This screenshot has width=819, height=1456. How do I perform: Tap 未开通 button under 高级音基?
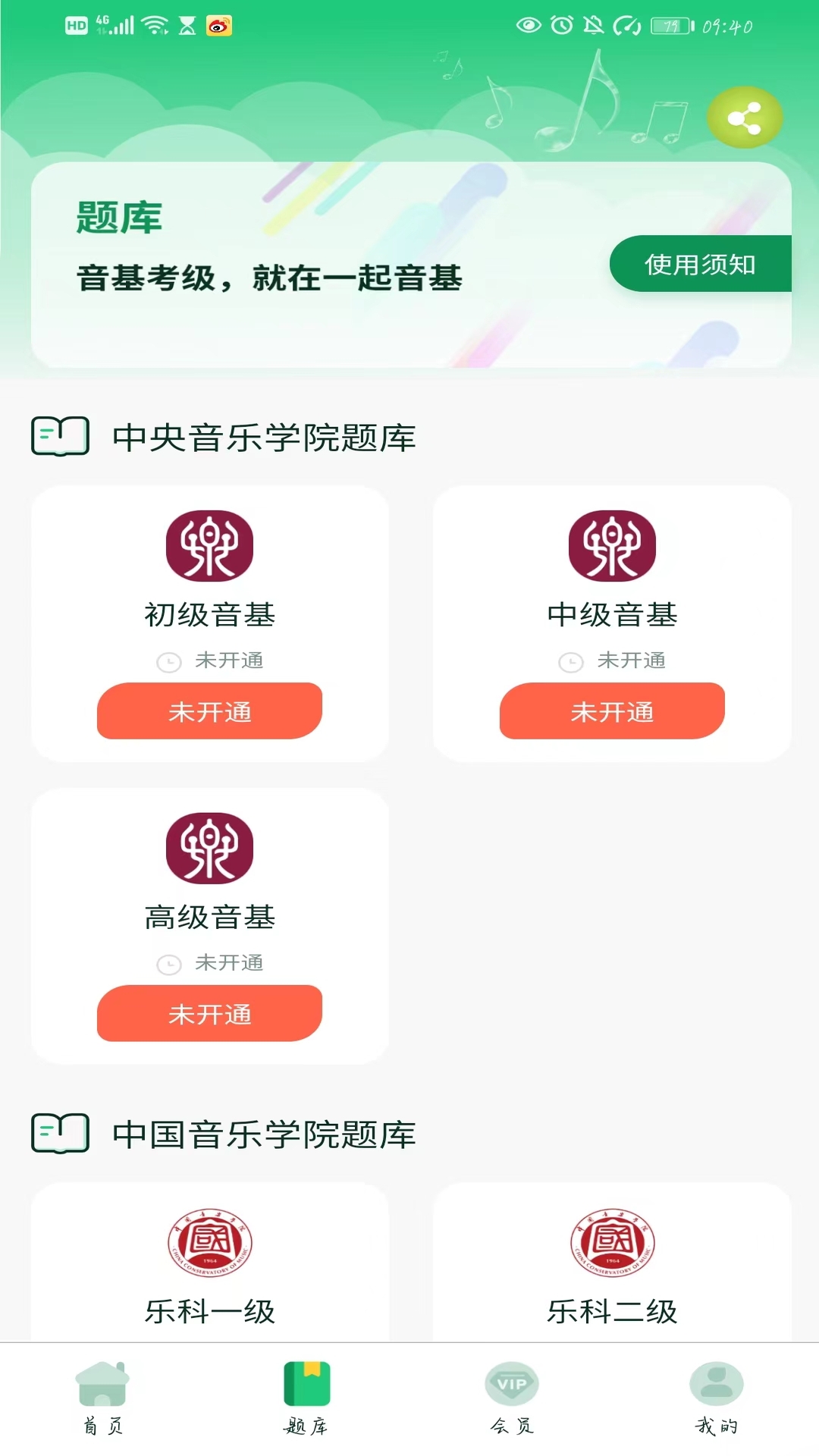pyautogui.click(x=209, y=1014)
